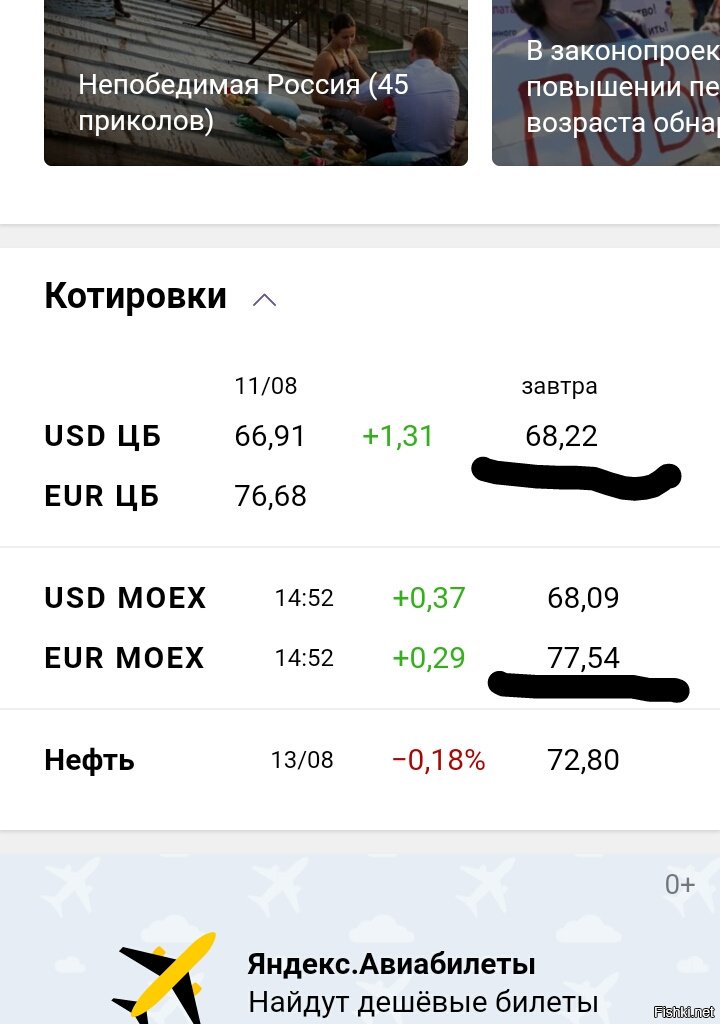Open the Непобедимая Россия (45 приколов) news card

255,82
